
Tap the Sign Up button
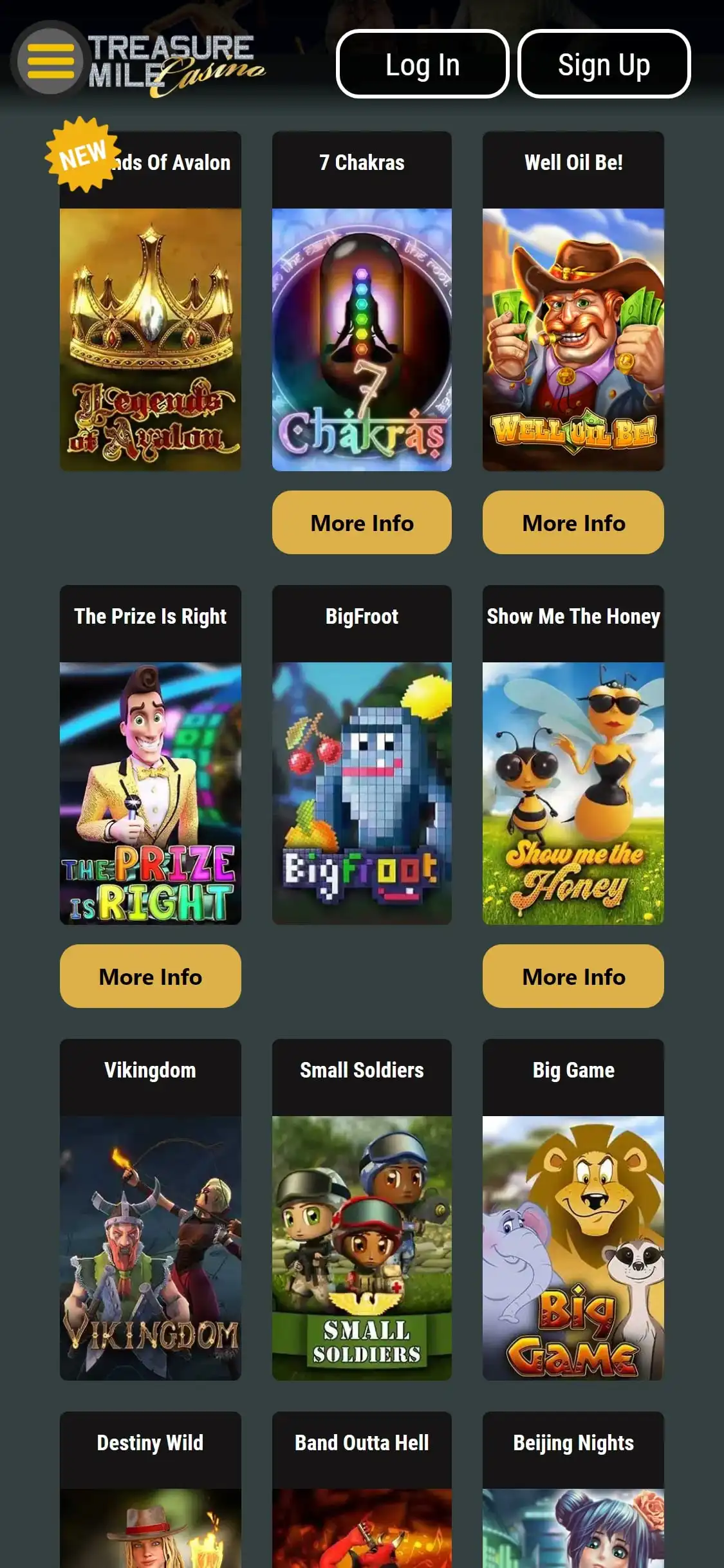coord(604,64)
